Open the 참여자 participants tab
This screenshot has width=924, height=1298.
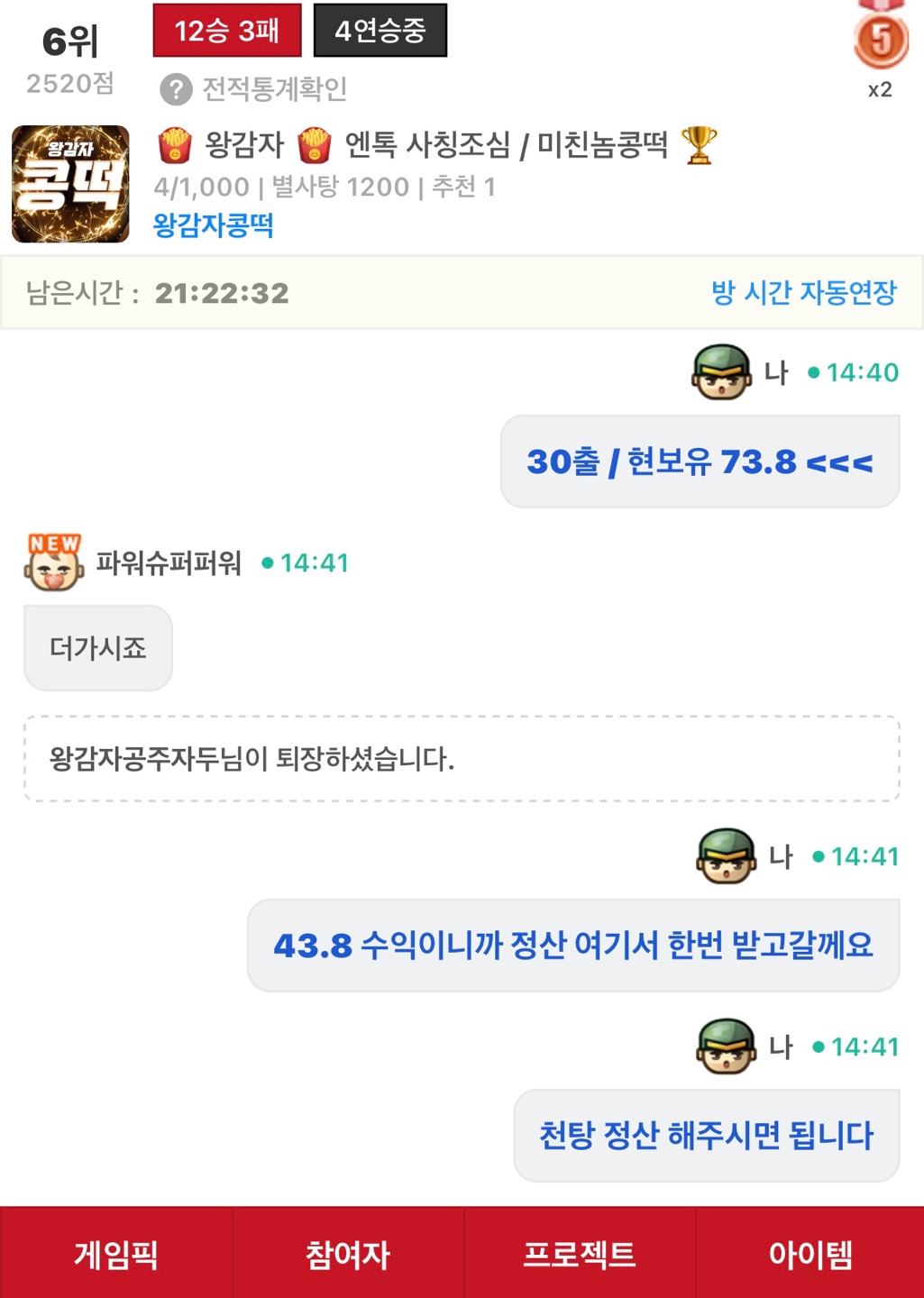point(347,1254)
